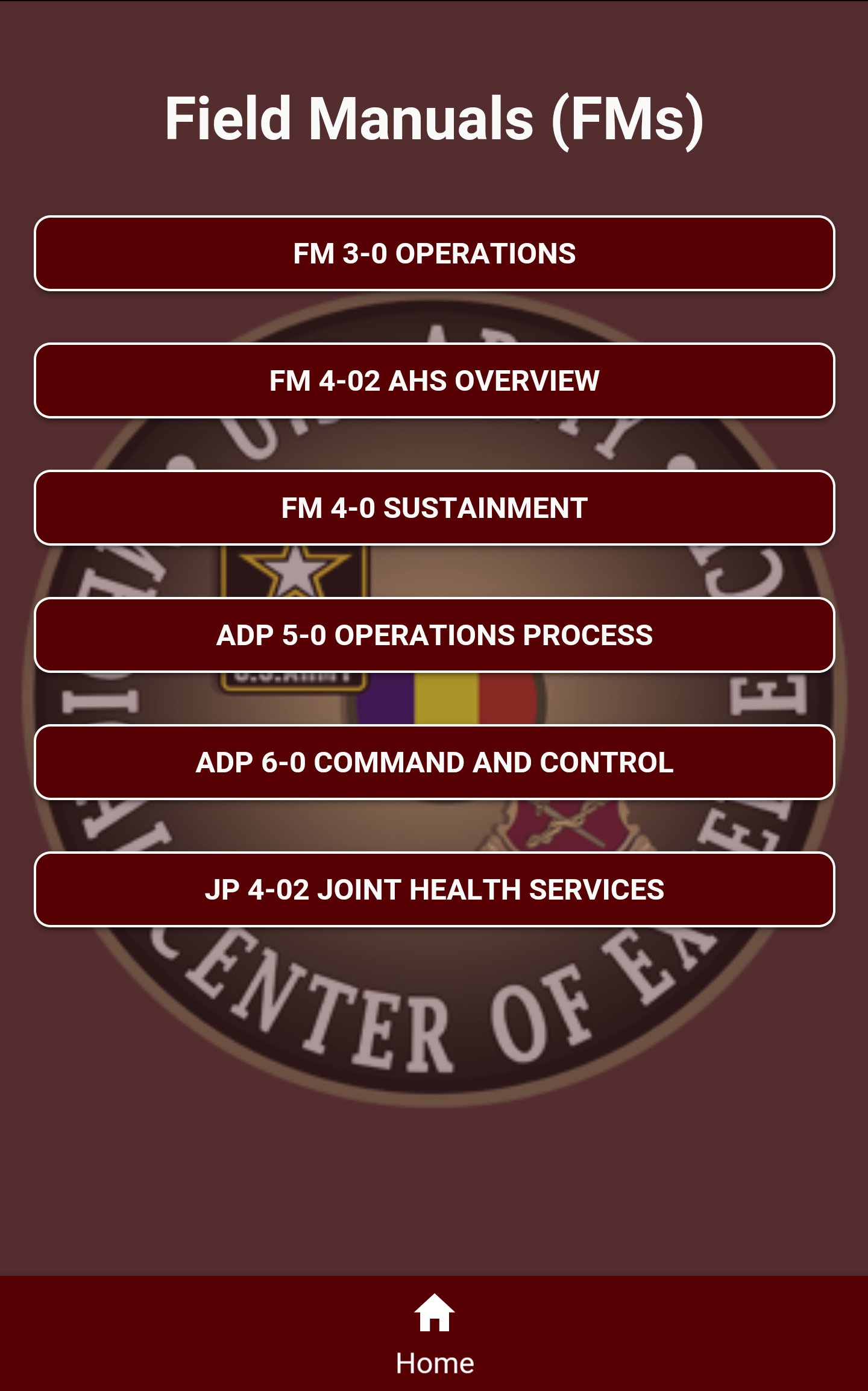View ADP 6-0 Command and Control
The image size is (868, 1391).
434,762
